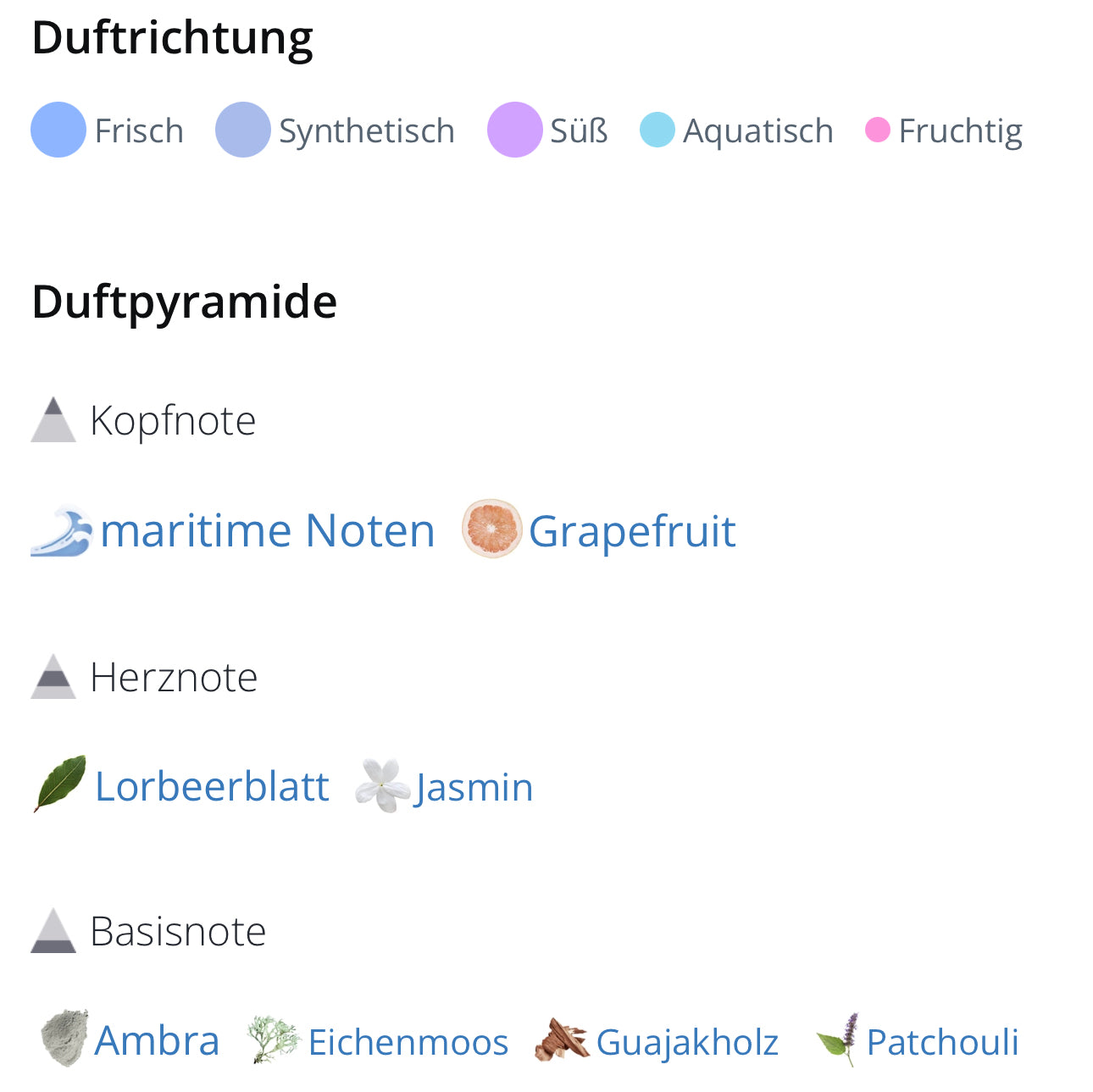Open the maritime Noten note link
This screenshot has width=1093, height=1092.
click(267, 531)
